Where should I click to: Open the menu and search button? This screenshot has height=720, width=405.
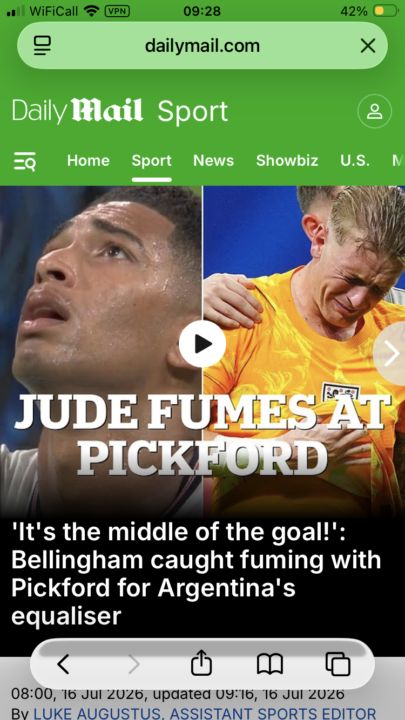[25, 161]
